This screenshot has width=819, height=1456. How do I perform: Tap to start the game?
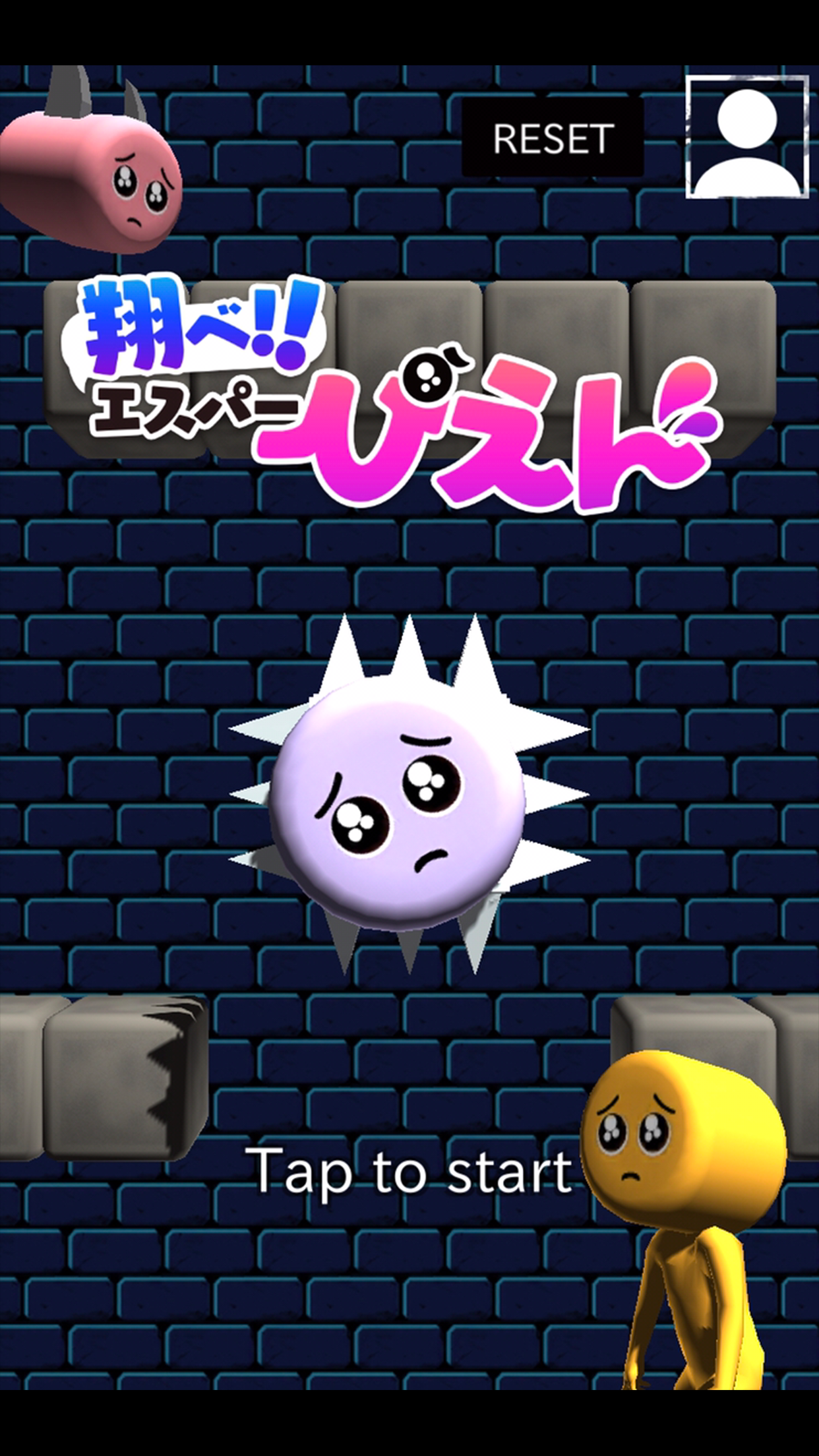click(412, 1172)
